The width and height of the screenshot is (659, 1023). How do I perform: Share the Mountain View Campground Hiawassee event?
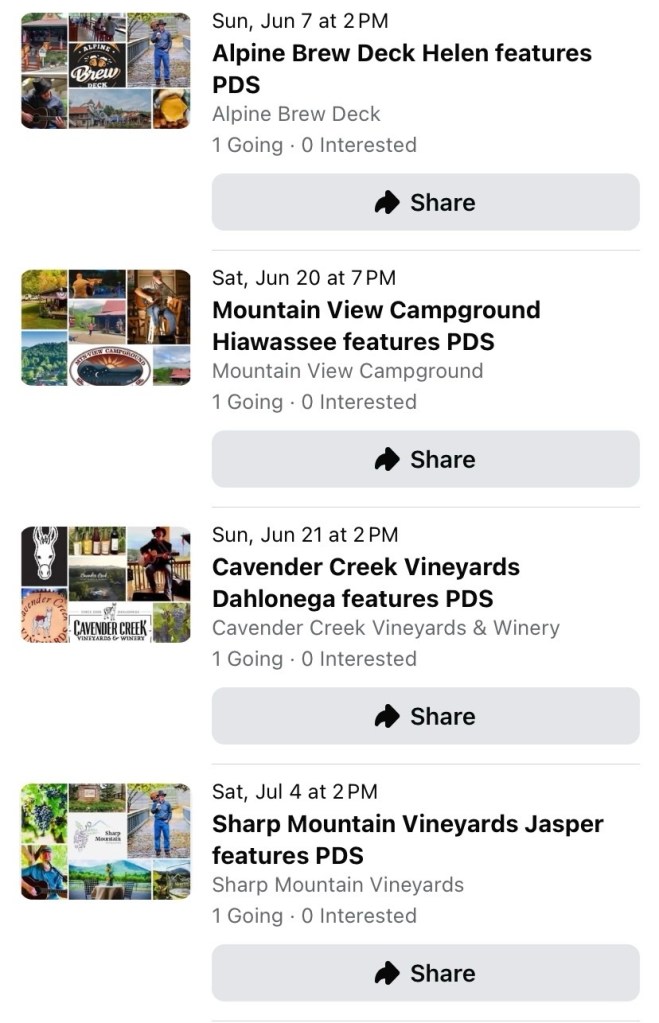[x=425, y=459]
